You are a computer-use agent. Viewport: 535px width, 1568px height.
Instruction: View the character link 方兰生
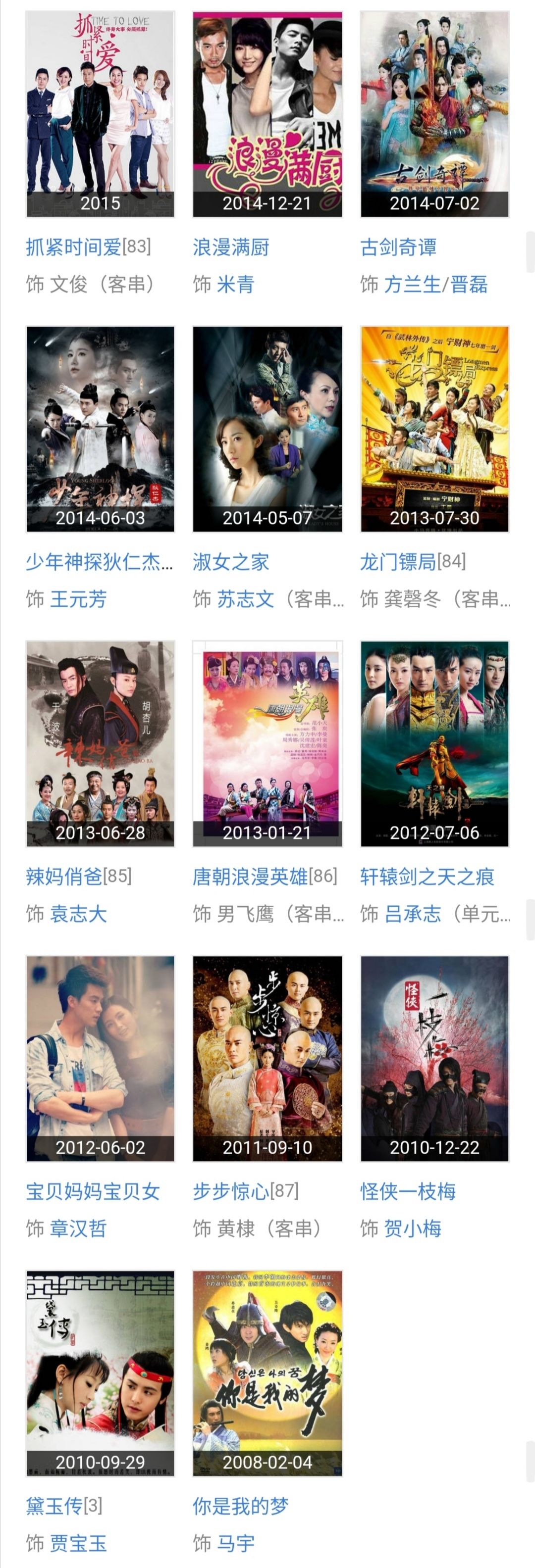[x=412, y=284]
